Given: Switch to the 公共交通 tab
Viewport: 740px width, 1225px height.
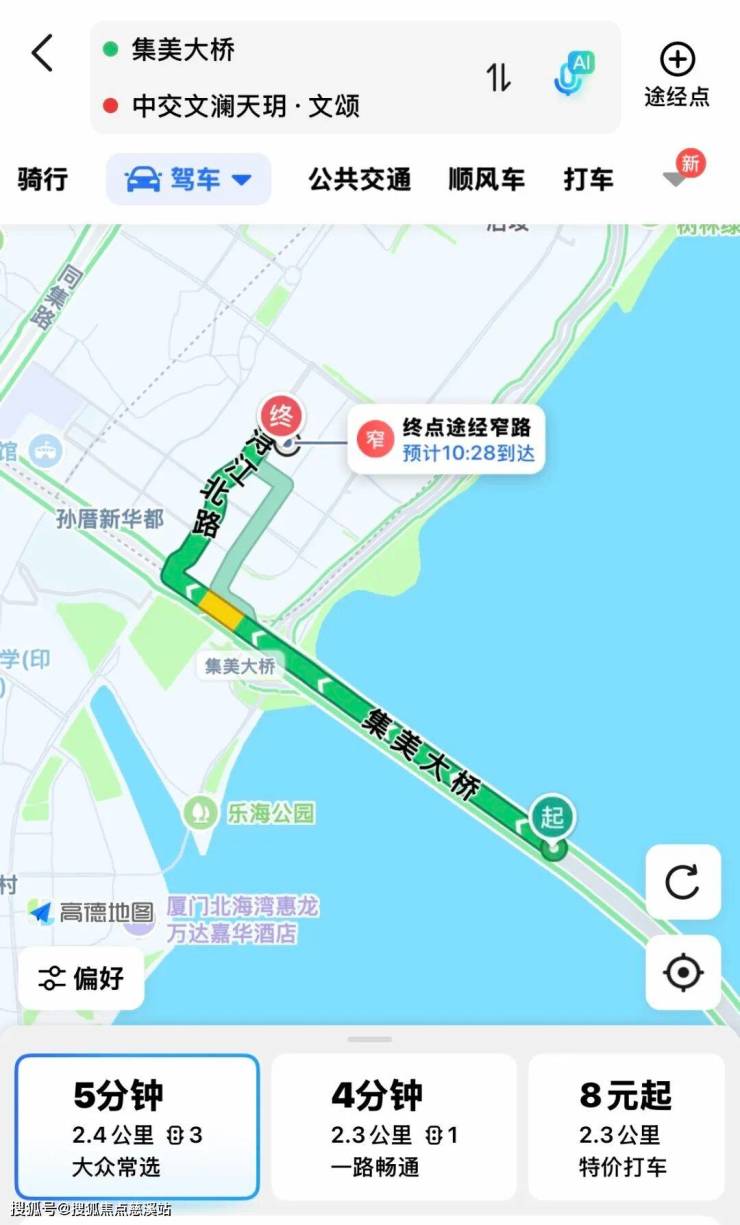Looking at the screenshot, I should coord(359,180).
